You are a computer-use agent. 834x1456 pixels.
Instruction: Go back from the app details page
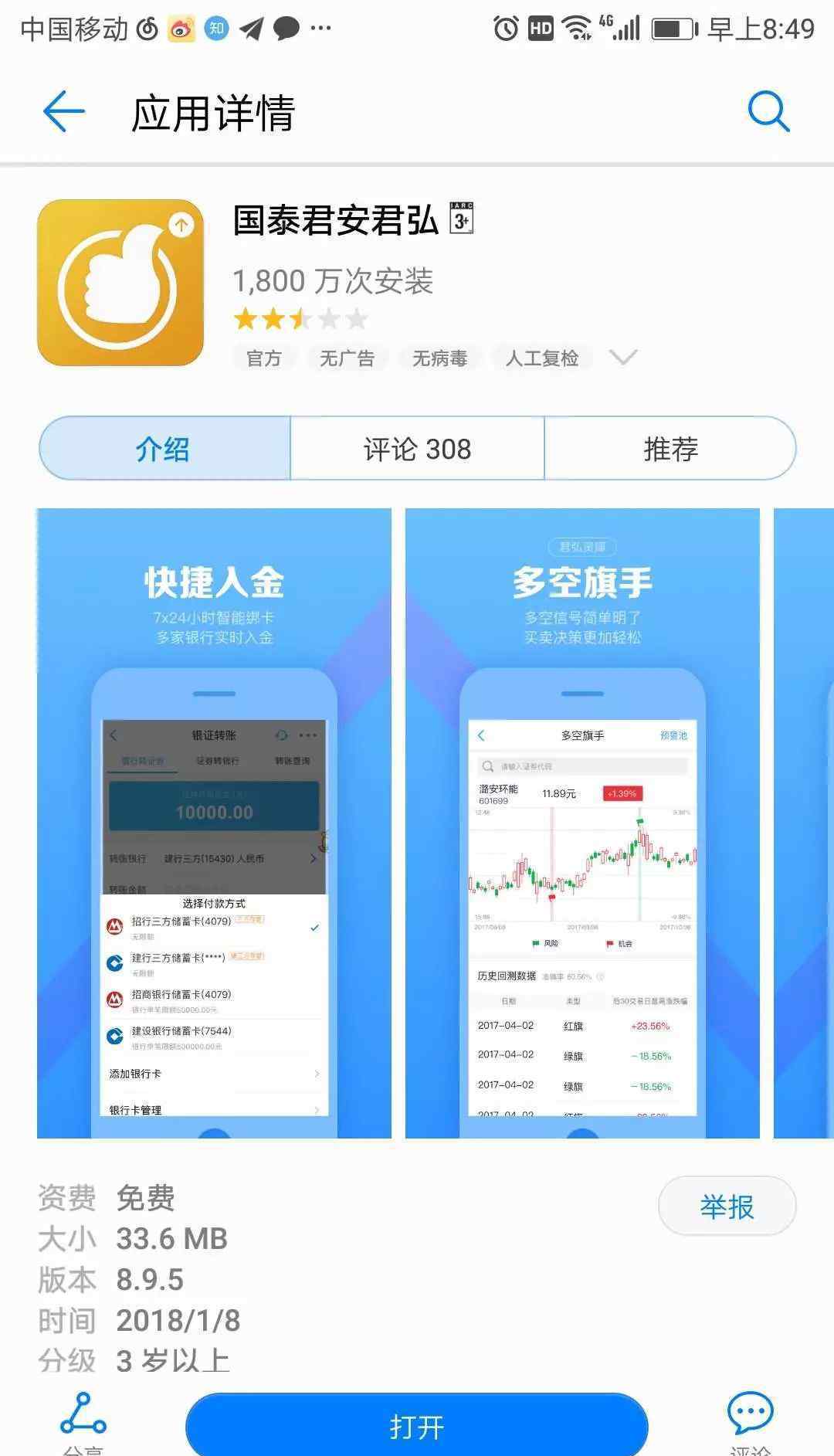[64, 112]
